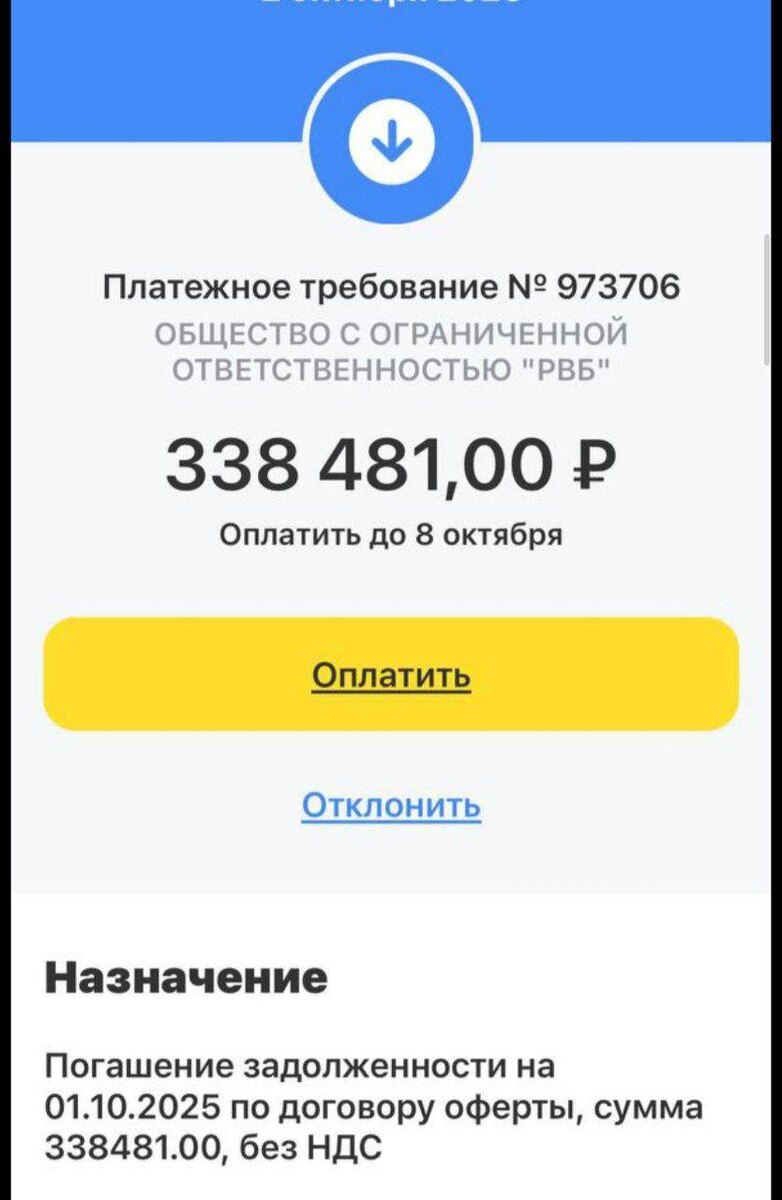The image size is (782, 1200).
Task: Select the amount 338 481,00 ₽
Action: click(x=391, y=465)
